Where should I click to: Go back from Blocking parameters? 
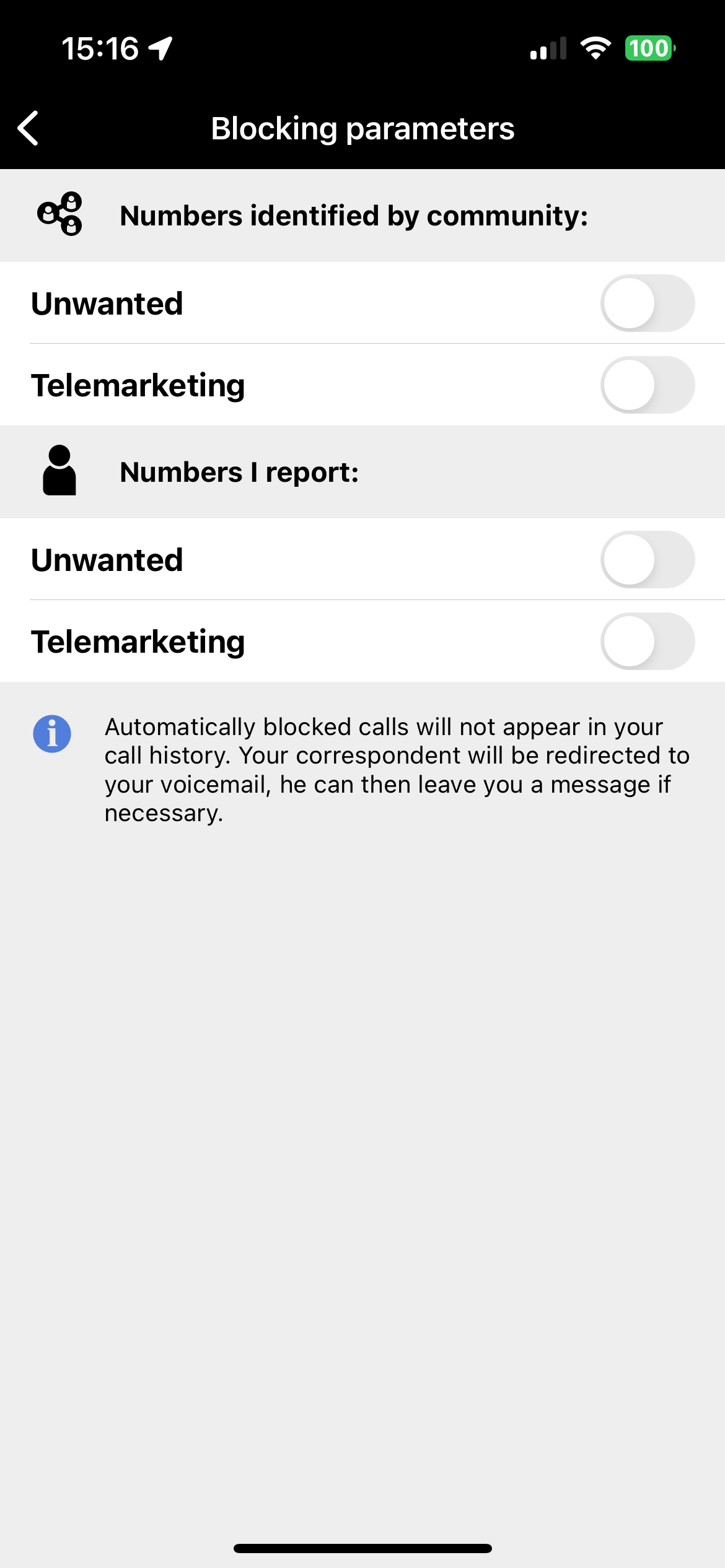pyautogui.click(x=29, y=128)
